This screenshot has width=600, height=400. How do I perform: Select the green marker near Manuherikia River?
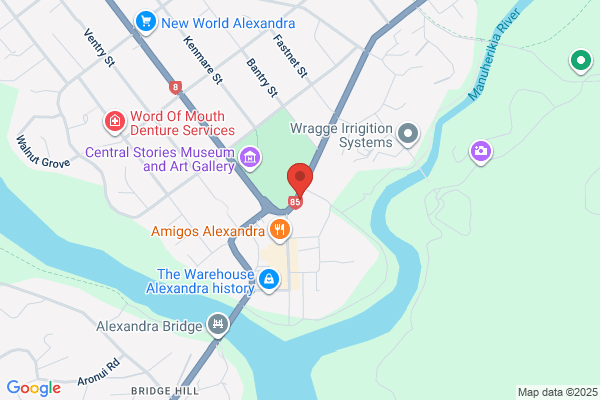point(581,61)
